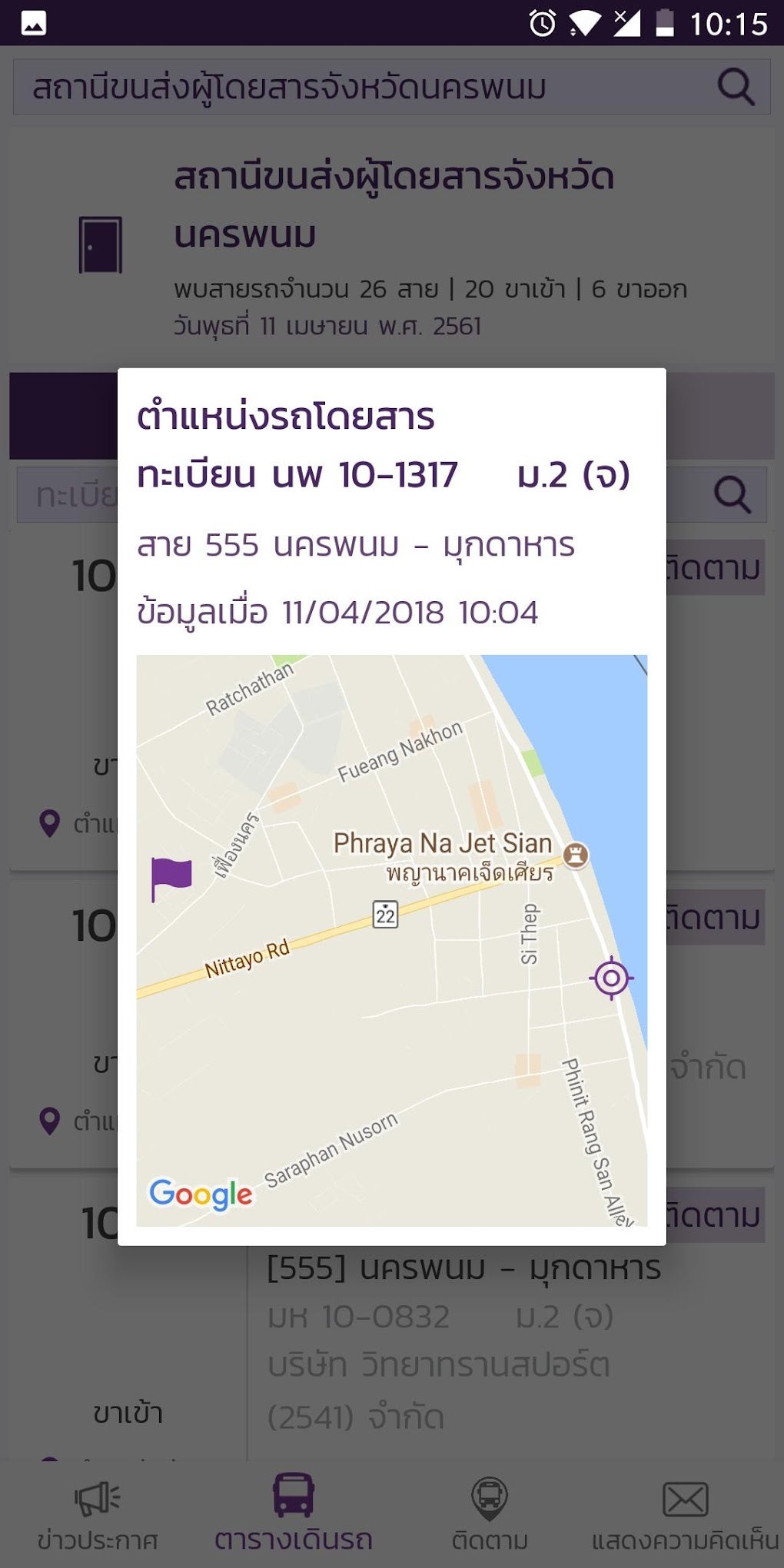The image size is (784, 1568).
Task: Open the ติดตาม tab in bottom navigation
Action: 490,1513
